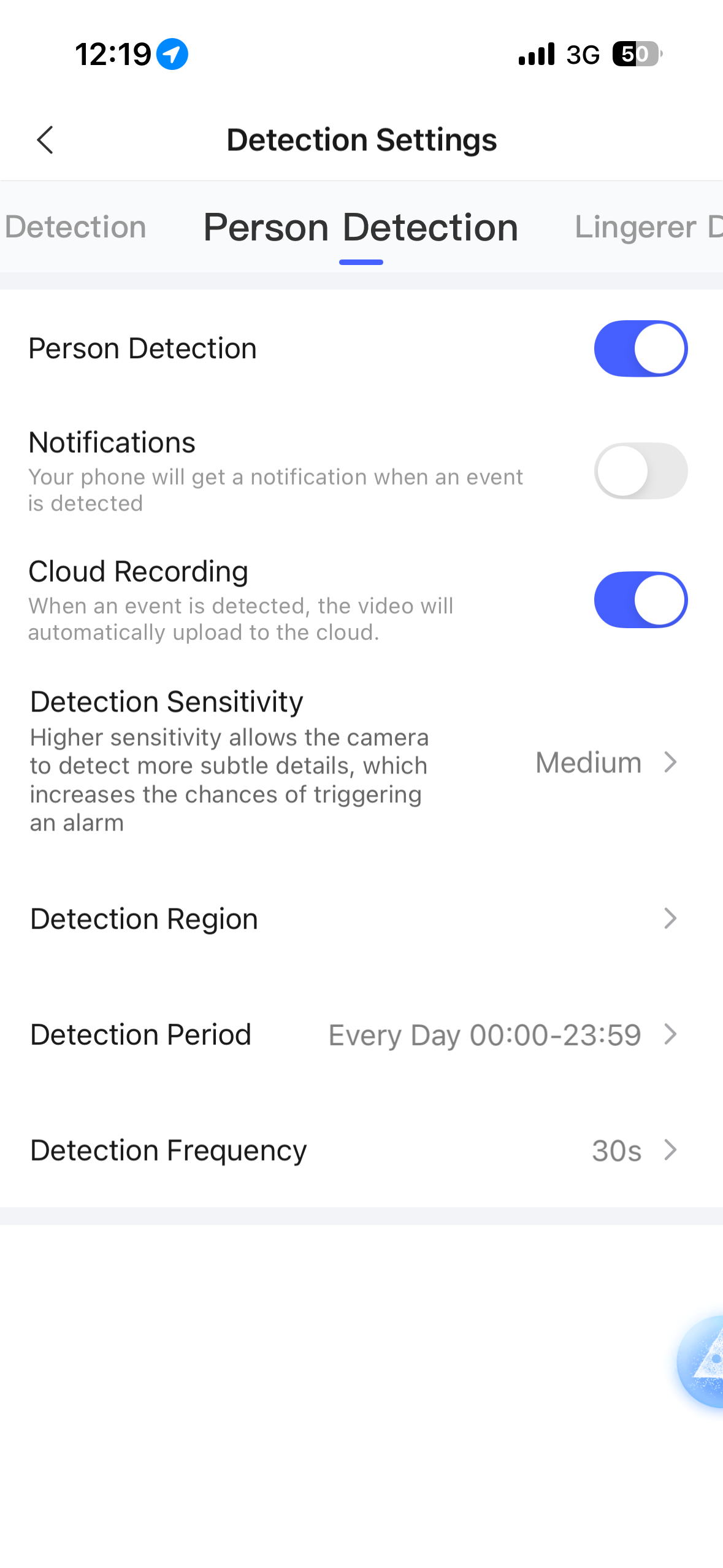The height and width of the screenshot is (1568, 723).
Task: Switch to the Lingerer Detection tab
Action: click(x=647, y=227)
